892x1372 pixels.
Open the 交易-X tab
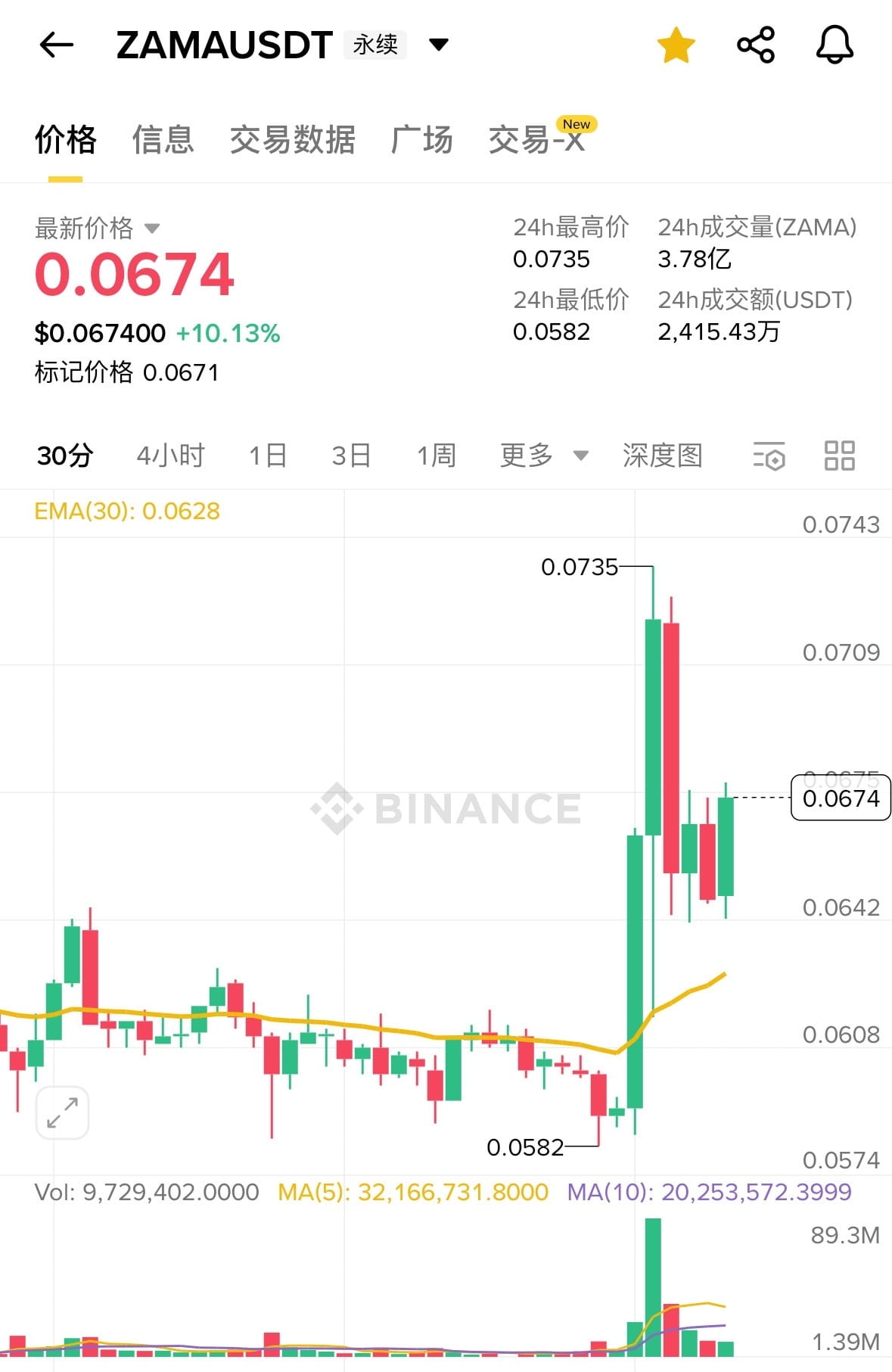tap(537, 140)
